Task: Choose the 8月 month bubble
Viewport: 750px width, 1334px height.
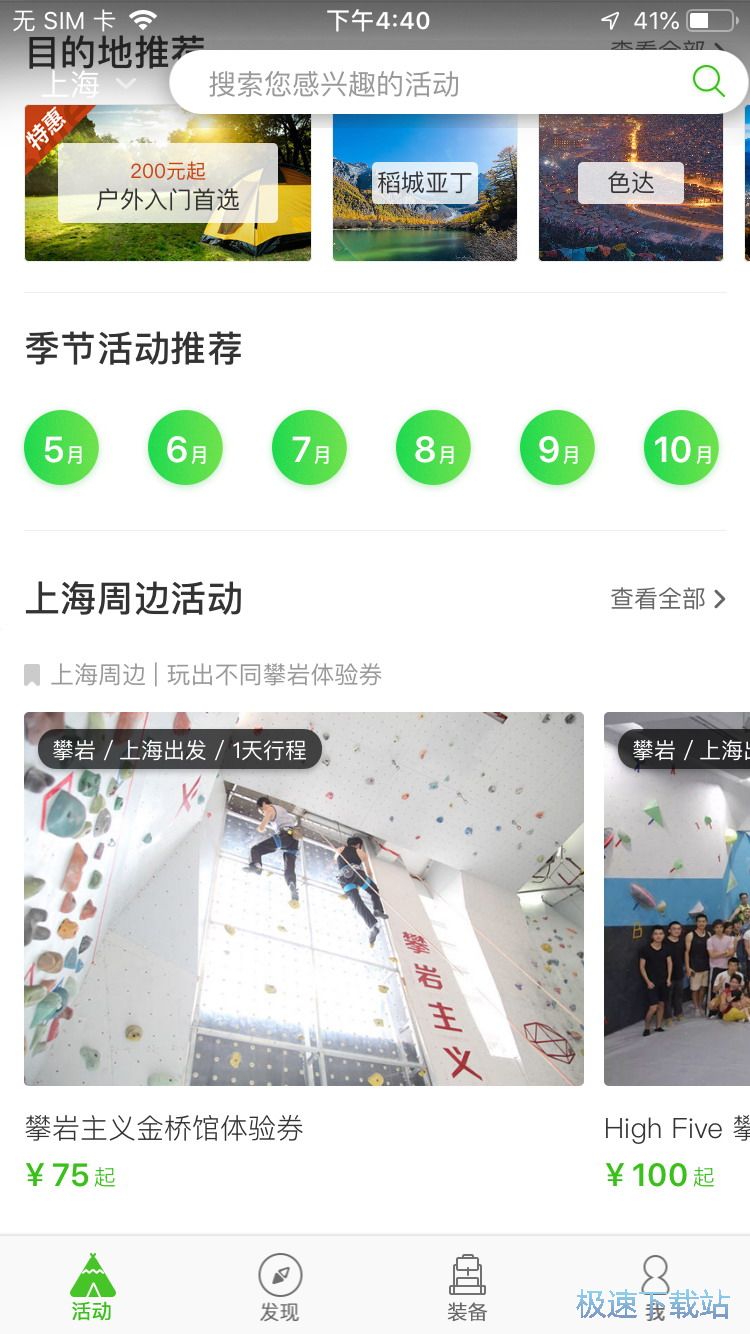Action: click(x=433, y=448)
